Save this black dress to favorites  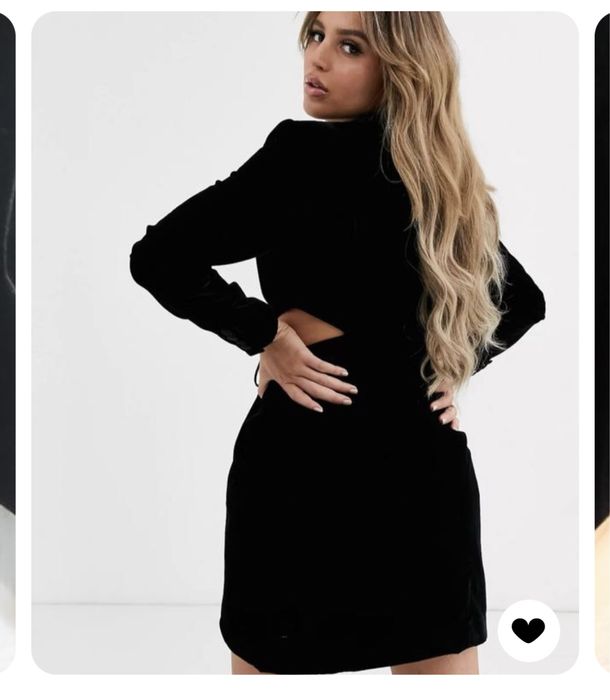point(528,630)
